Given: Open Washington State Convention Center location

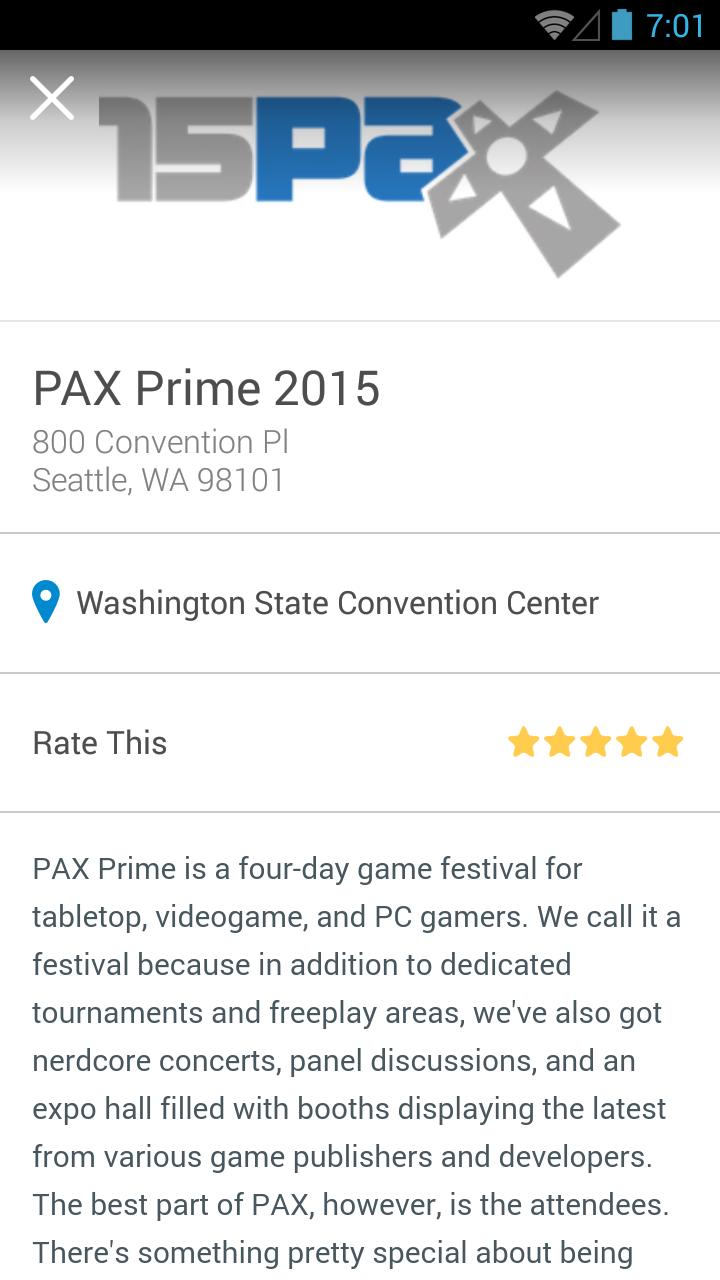Looking at the screenshot, I should coord(337,603).
